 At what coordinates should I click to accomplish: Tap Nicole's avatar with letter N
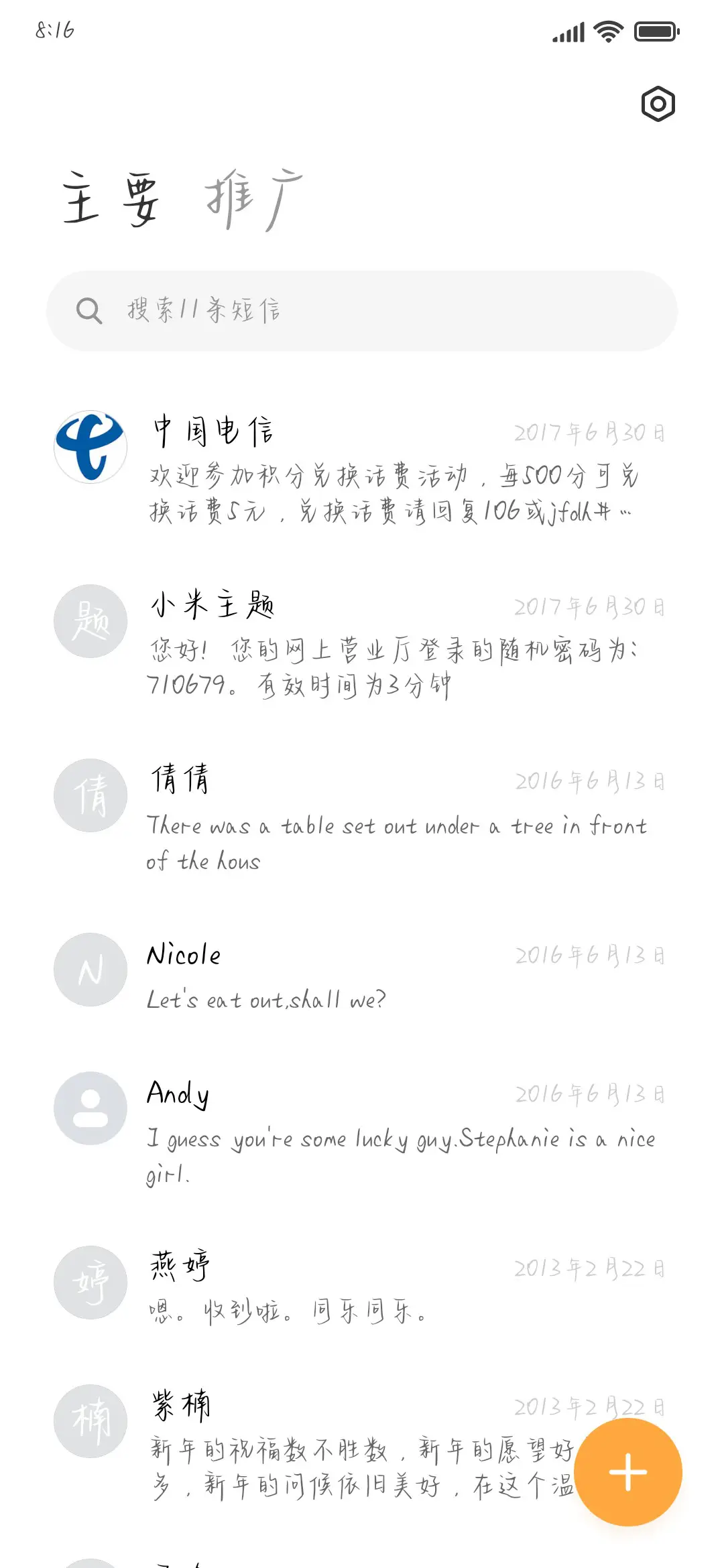click(90, 970)
